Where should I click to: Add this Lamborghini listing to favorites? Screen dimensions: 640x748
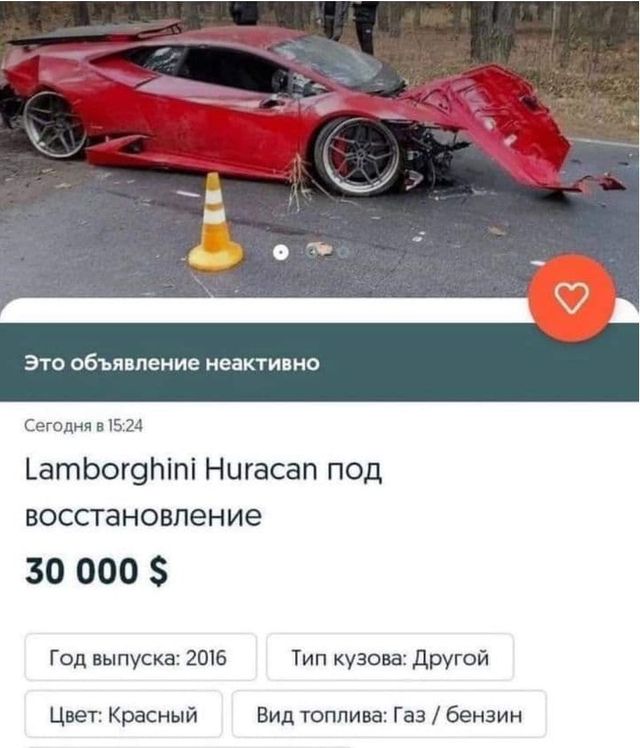pyautogui.click(x=571, y=298)
